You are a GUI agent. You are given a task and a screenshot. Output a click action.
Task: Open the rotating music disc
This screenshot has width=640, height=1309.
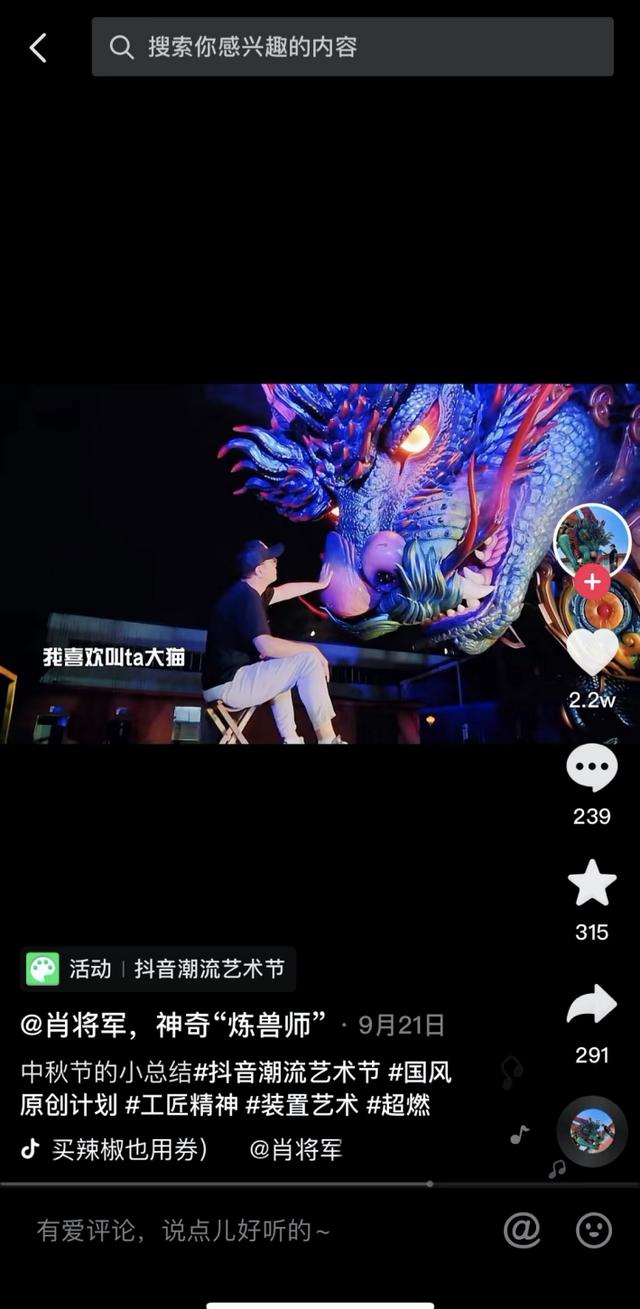(592, 1131)
